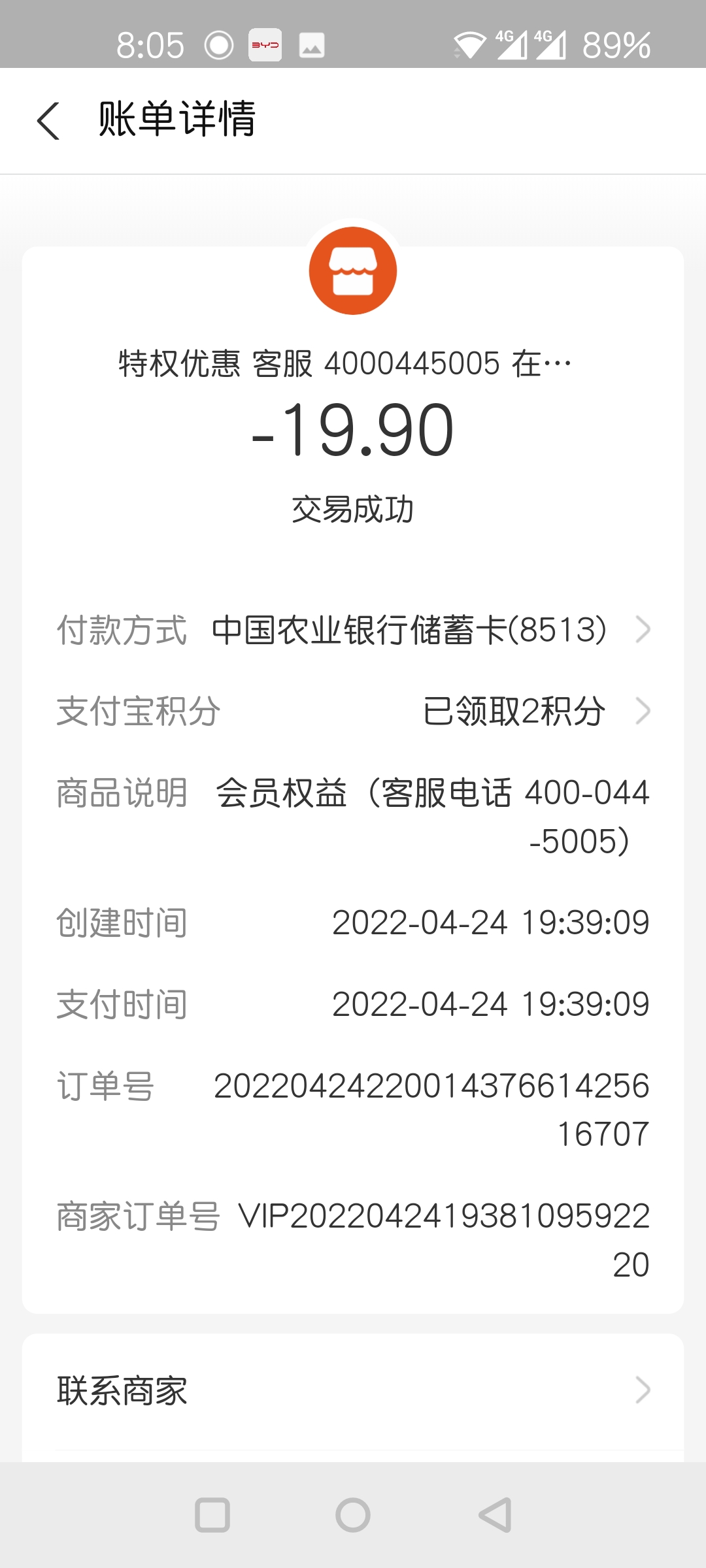The height and width of the screenshot is (1568, 706).
Task: View Alipay points details (支付宝积分)
Action: pos(353,711)
